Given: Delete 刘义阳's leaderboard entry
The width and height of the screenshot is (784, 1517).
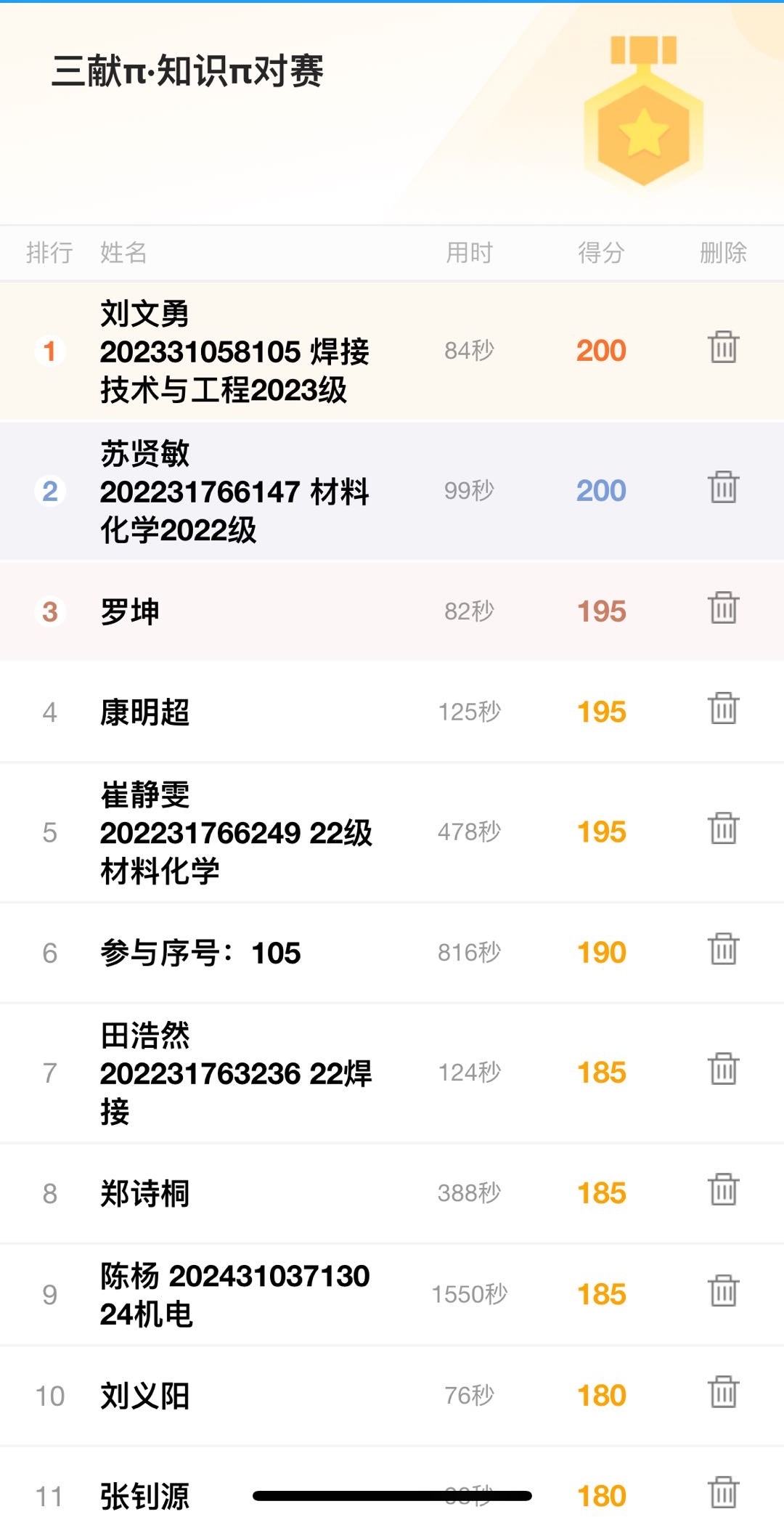Looking at the screenshot, I should coord(723,1392).
